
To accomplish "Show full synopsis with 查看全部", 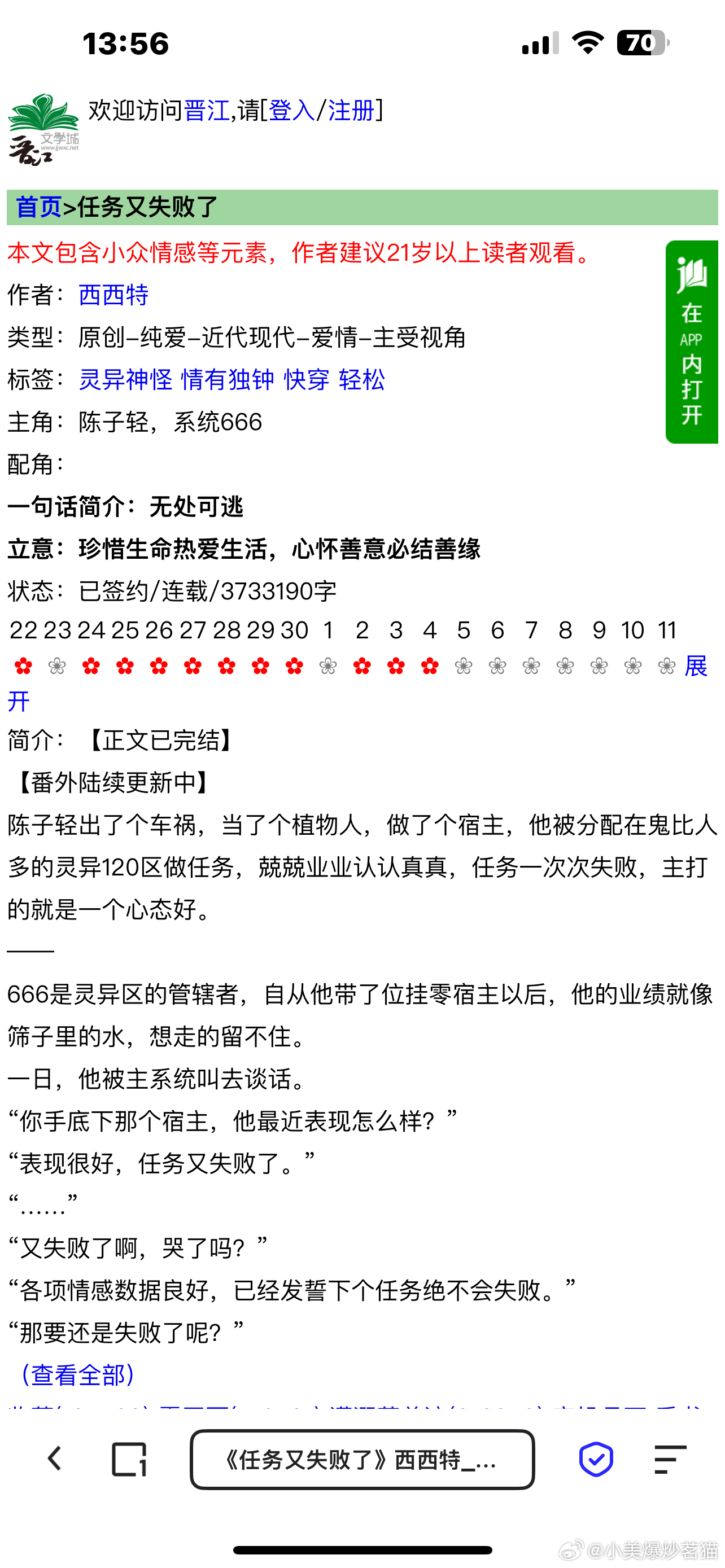I will 77,1375.
